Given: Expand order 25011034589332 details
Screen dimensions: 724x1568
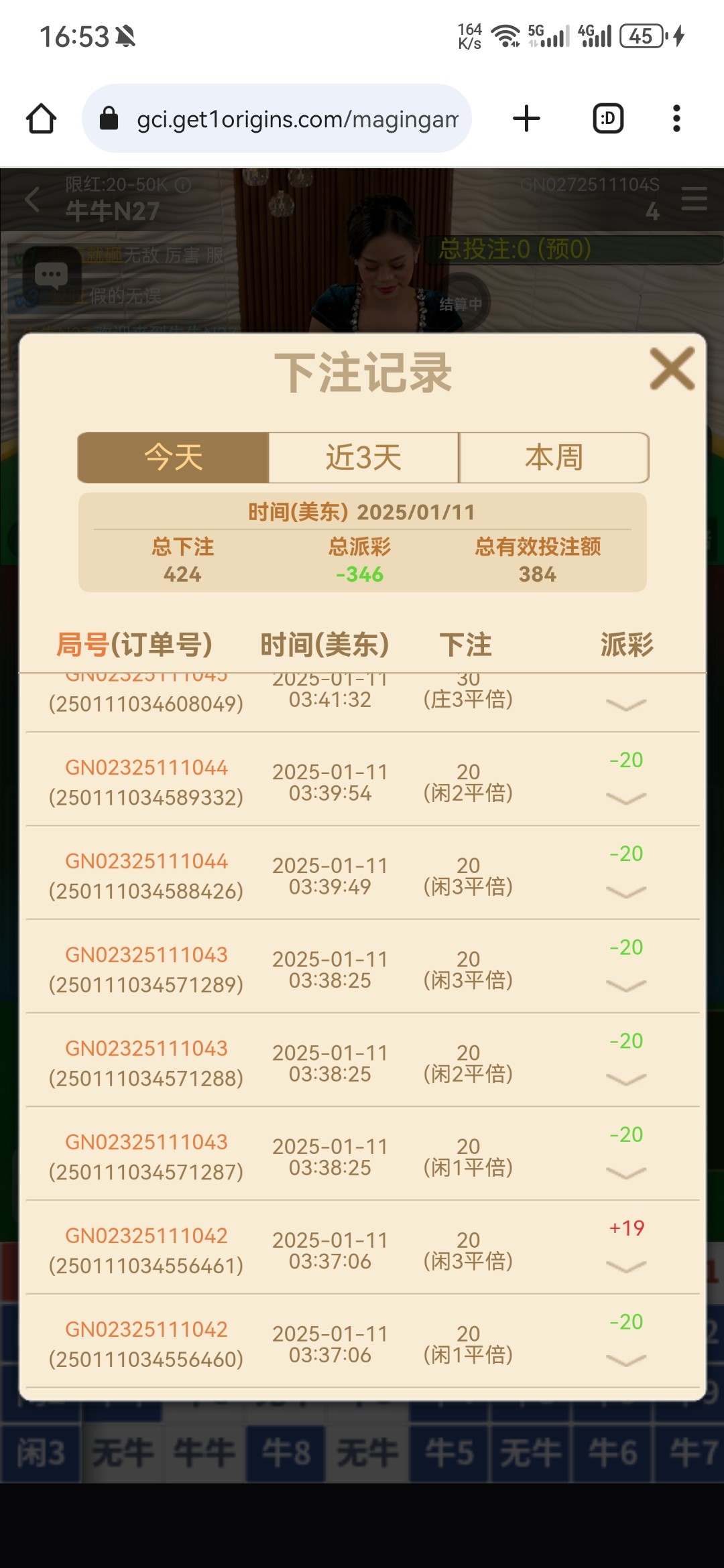Looking at the screenshot, I should click(625, 798).
